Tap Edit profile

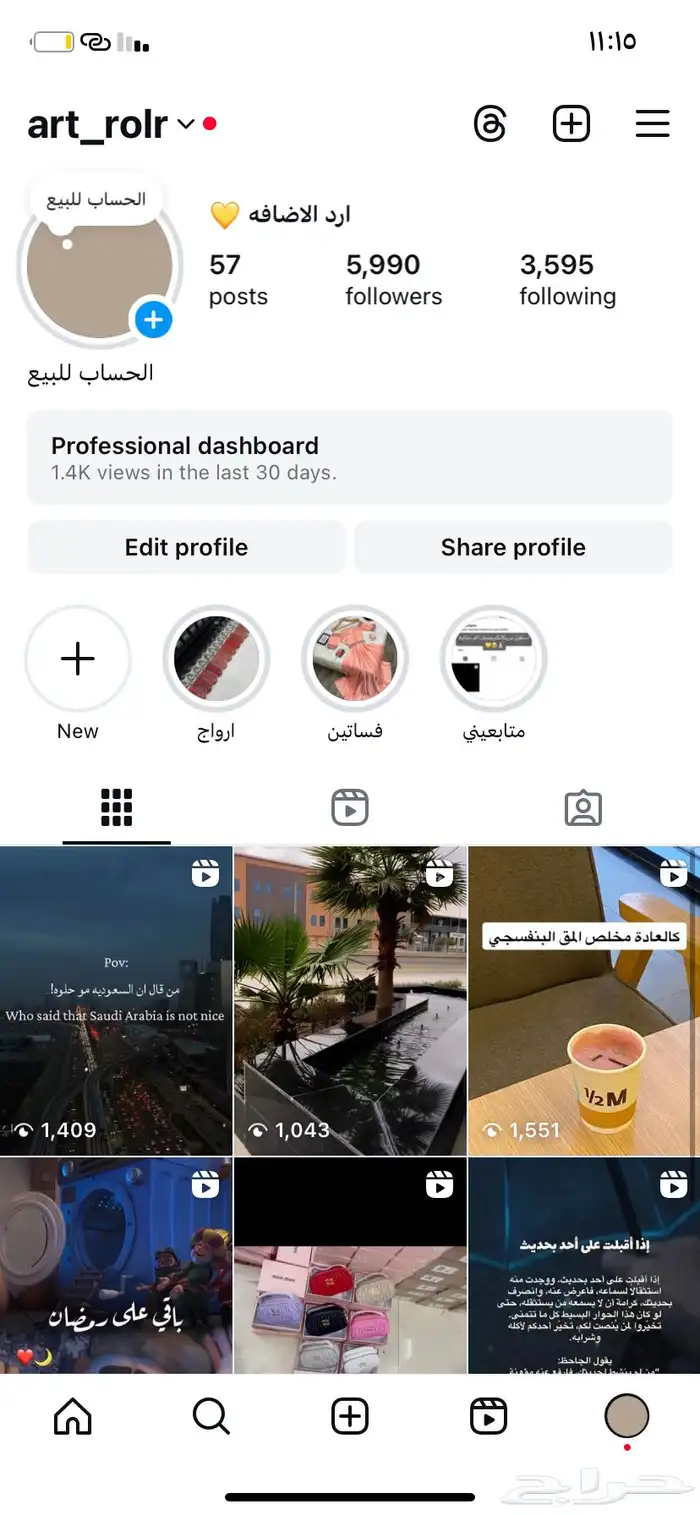tap(186, 547)
